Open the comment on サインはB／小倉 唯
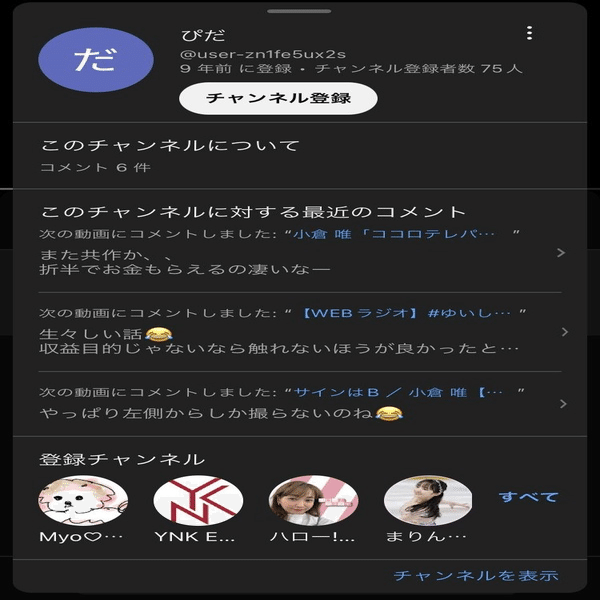The image size is (600, 600). pyautogui.click(x=300, y=402)
